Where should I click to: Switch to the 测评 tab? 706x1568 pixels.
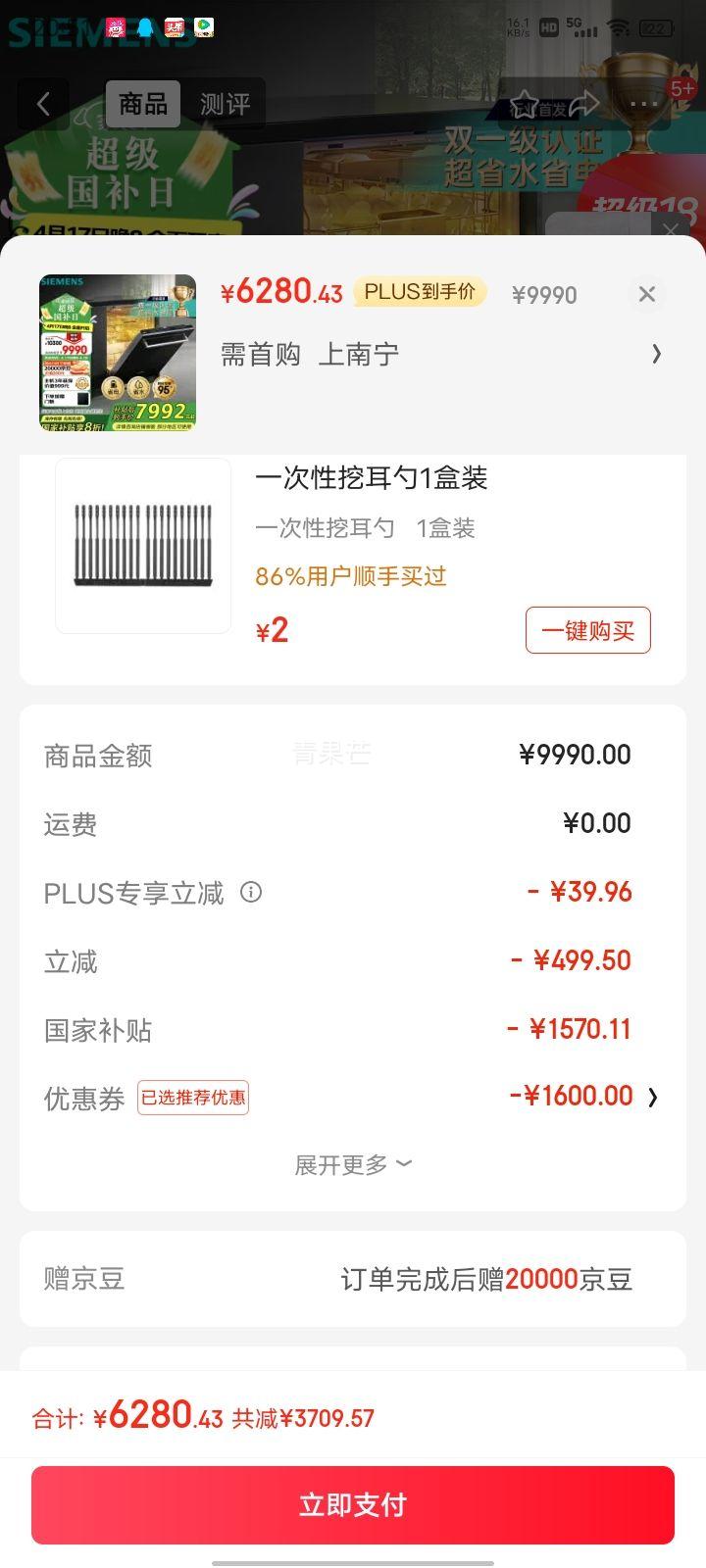pyautogui.click(x=225, y=104)
